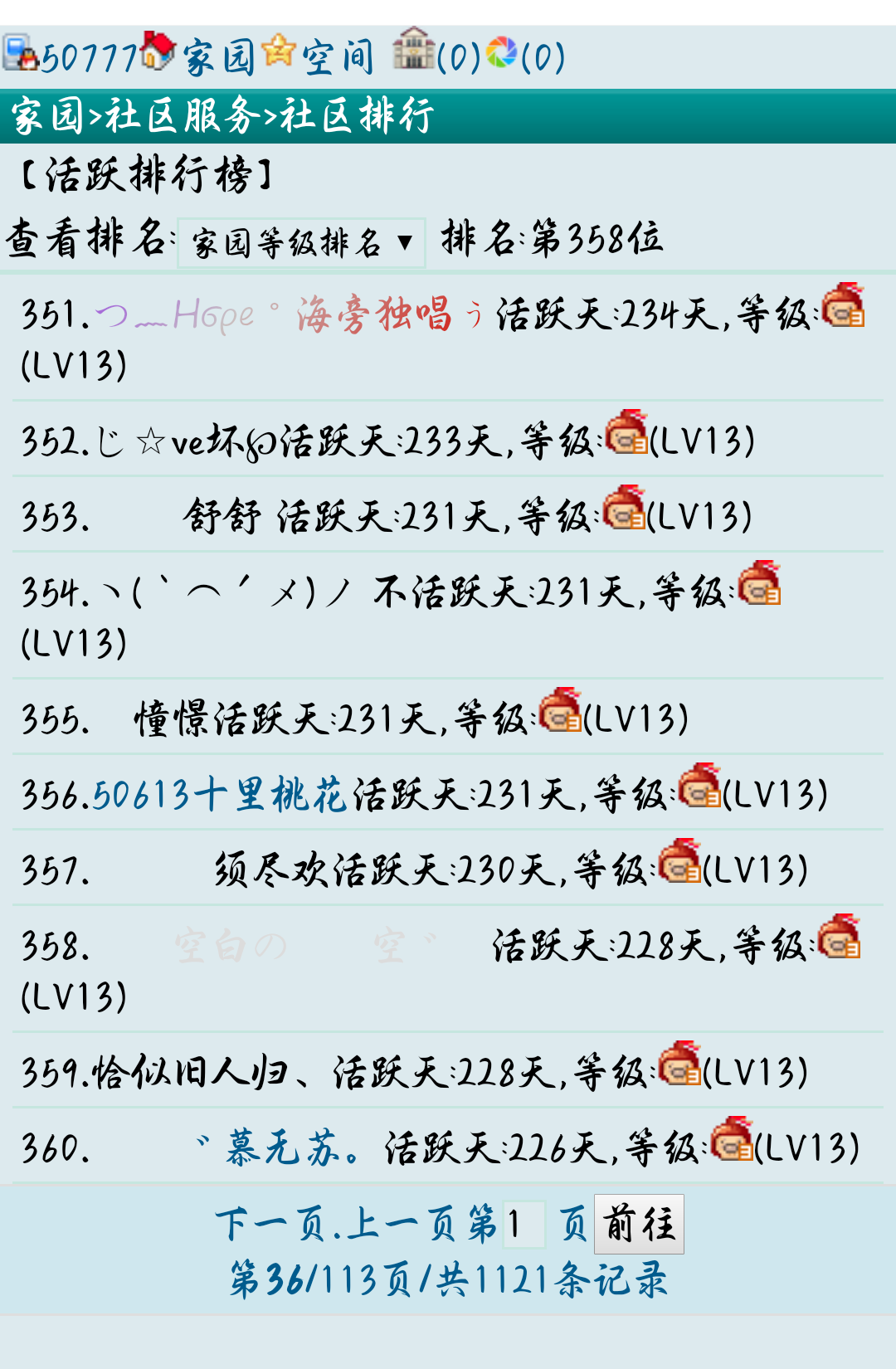Tap the page number input field

(x=523, y=1224)
